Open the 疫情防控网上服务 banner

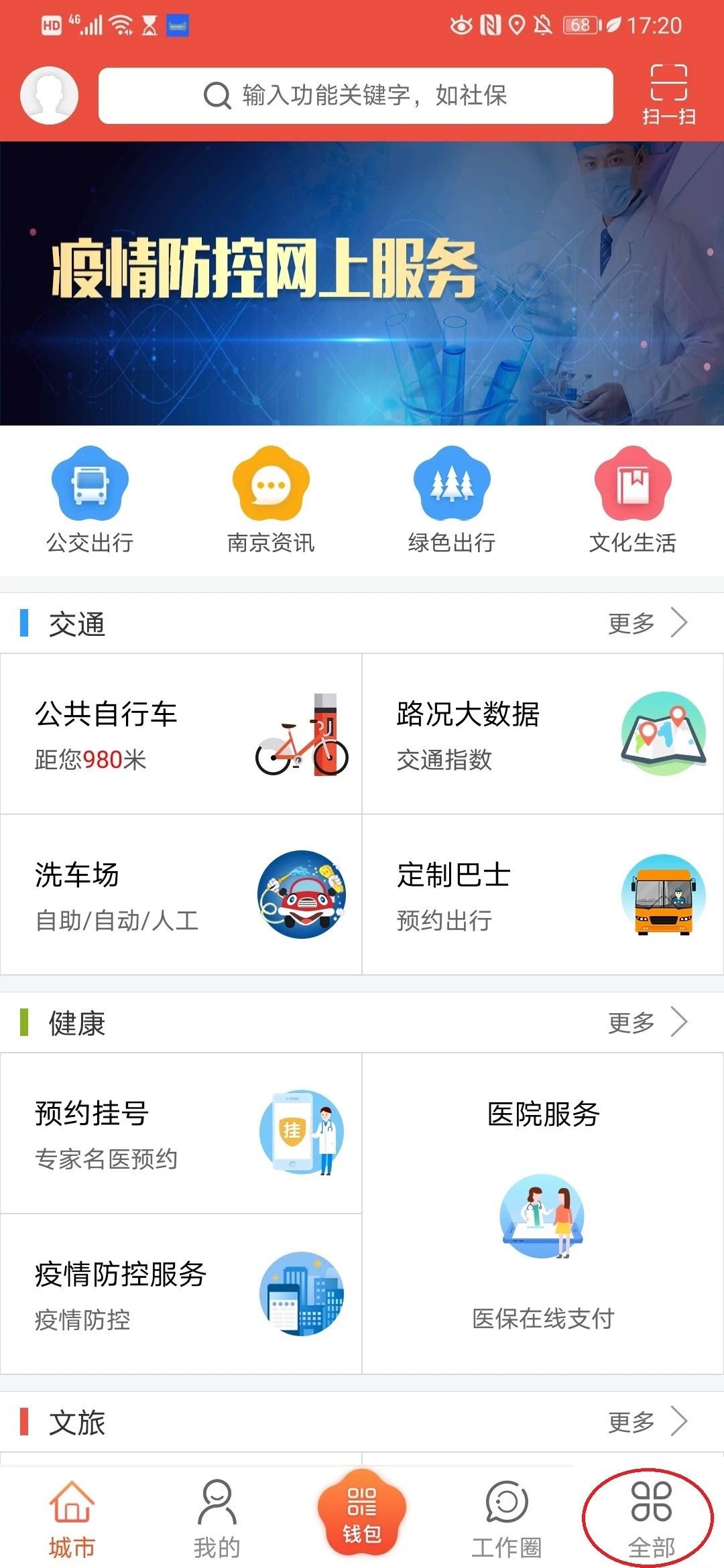[x=362, y=283]
